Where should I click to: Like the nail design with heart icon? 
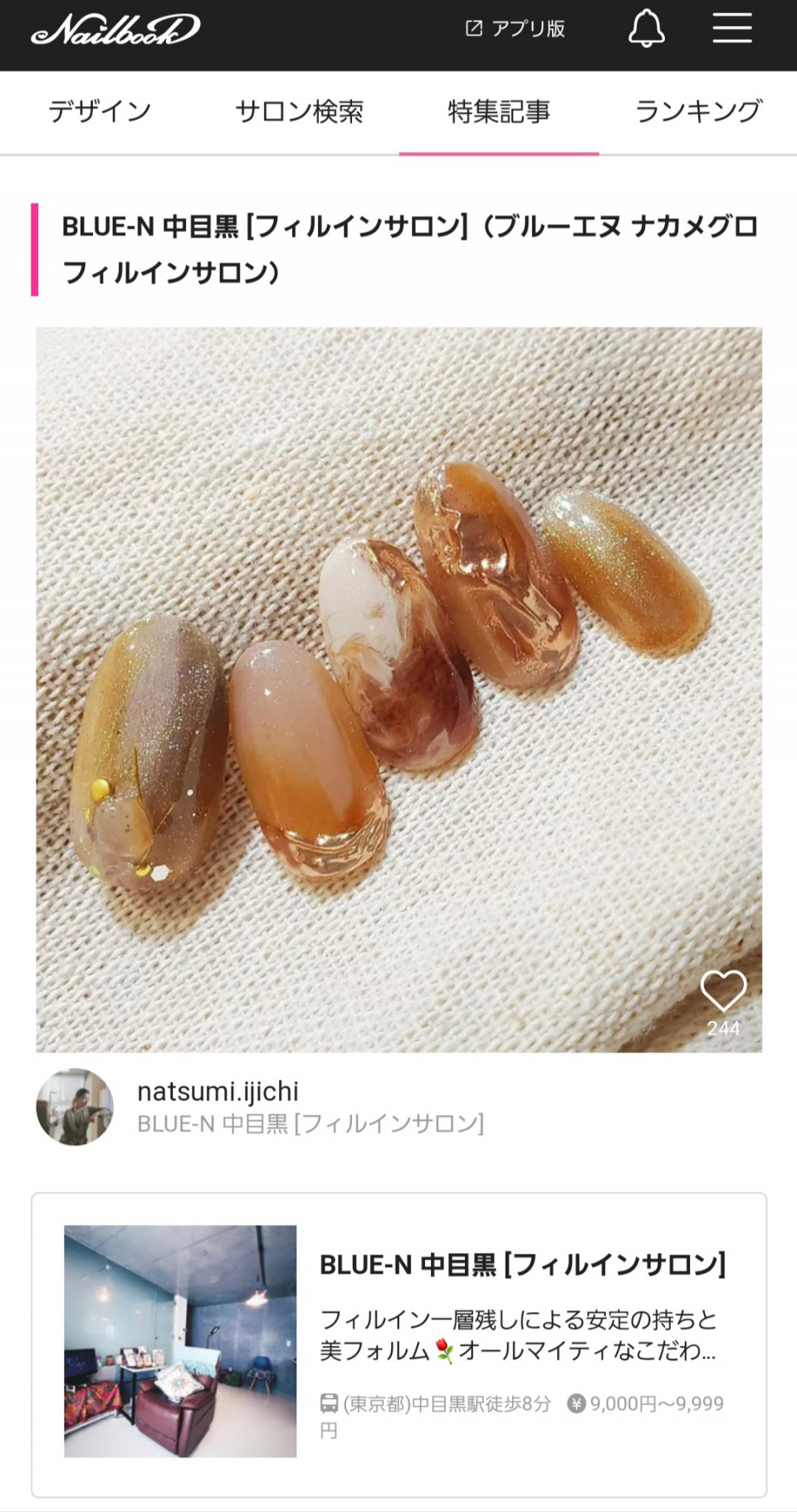click(723, 991)
